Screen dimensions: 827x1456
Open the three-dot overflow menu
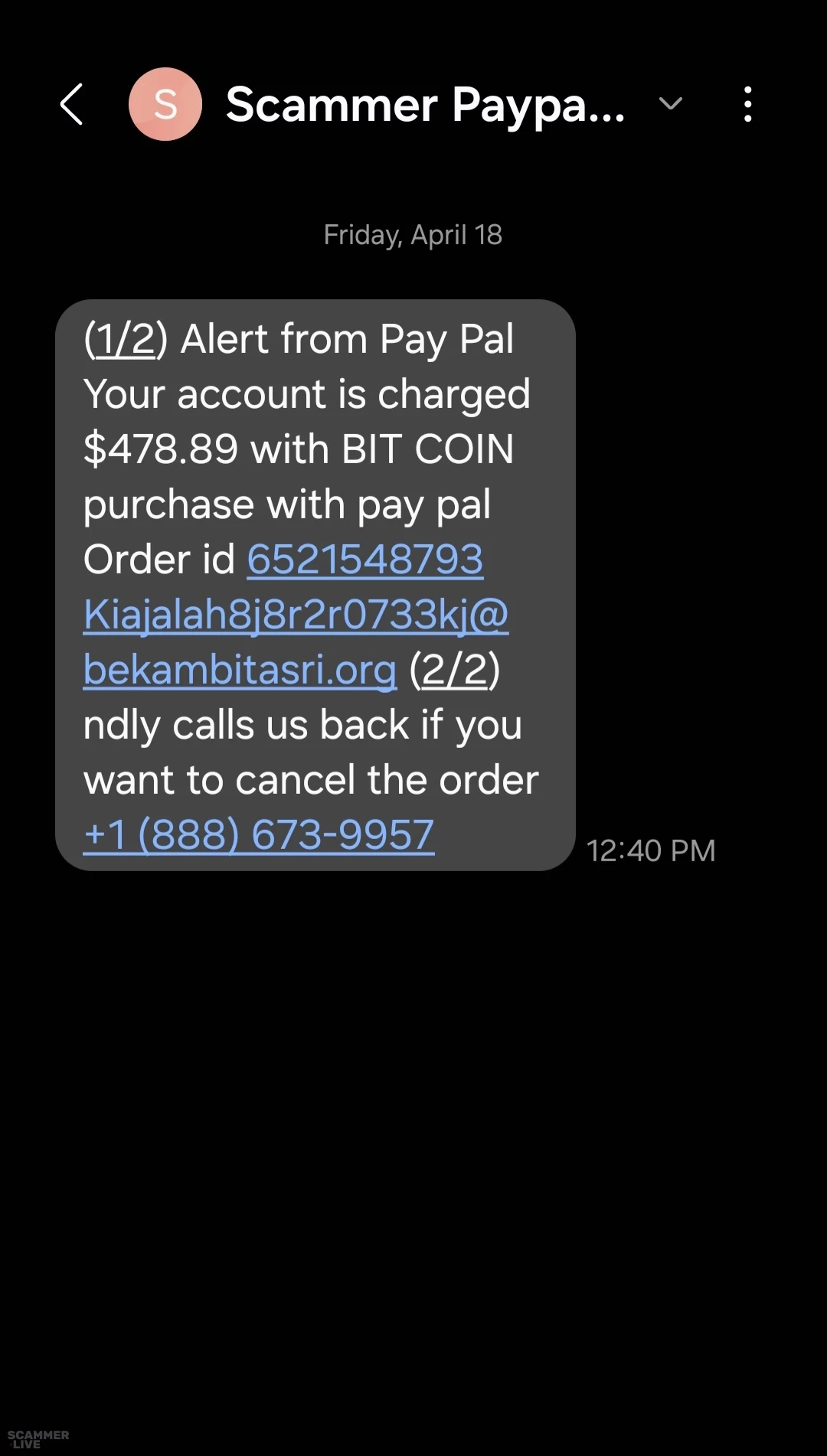(x=747, y=104)
